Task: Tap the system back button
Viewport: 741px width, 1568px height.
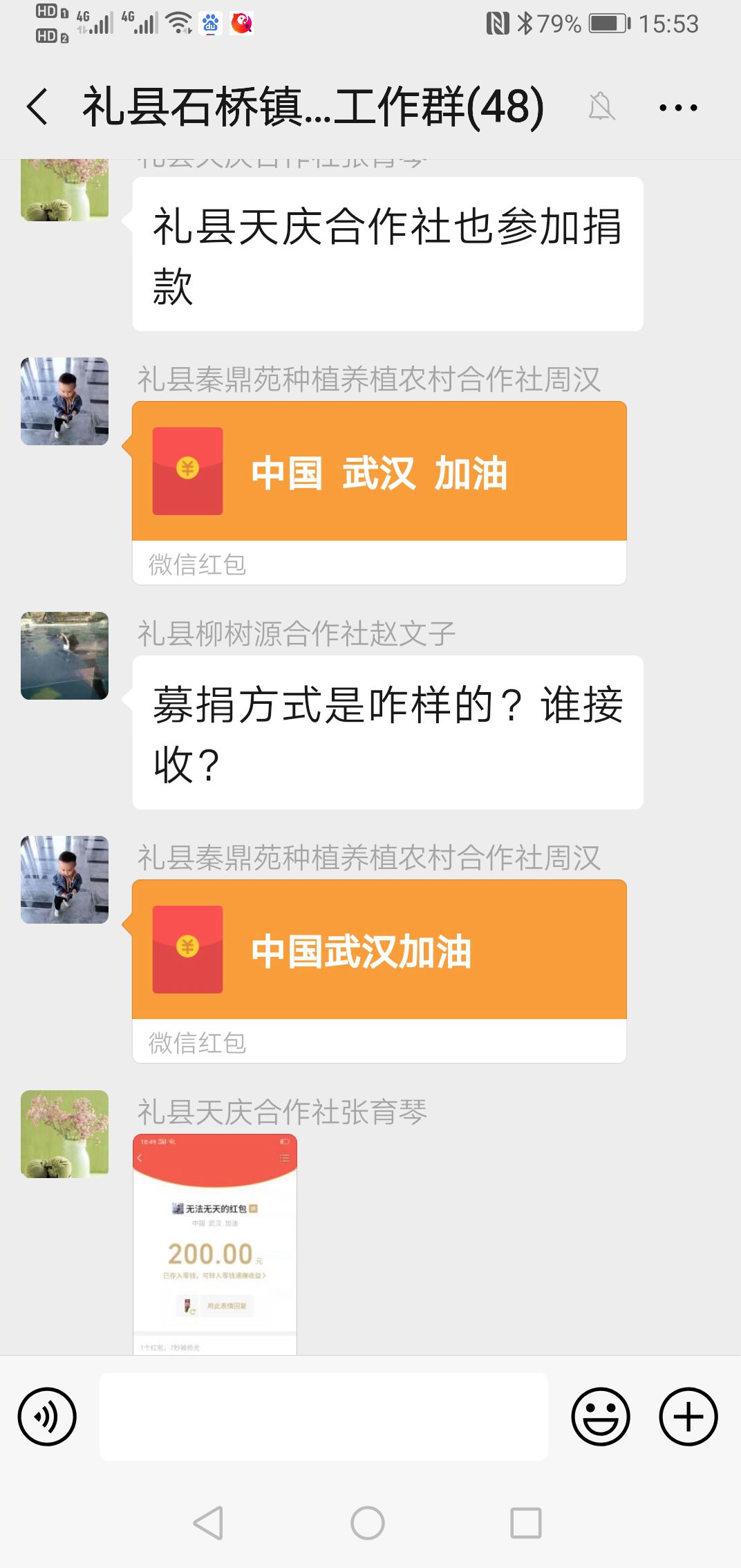Action: [x=209, y=1522]
